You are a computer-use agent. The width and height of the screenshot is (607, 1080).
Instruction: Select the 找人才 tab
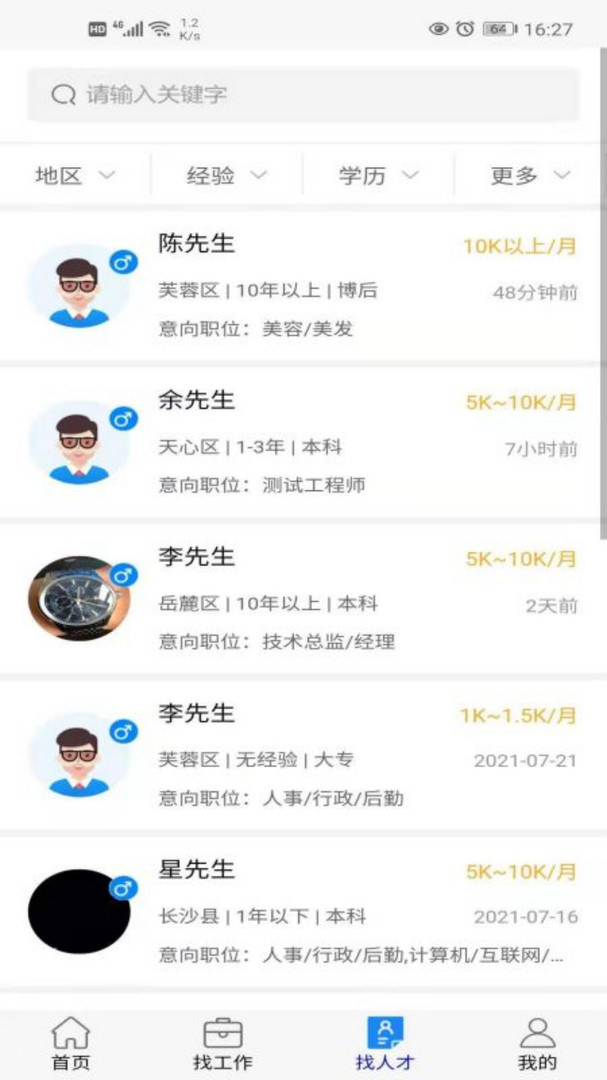(385, 1043)
